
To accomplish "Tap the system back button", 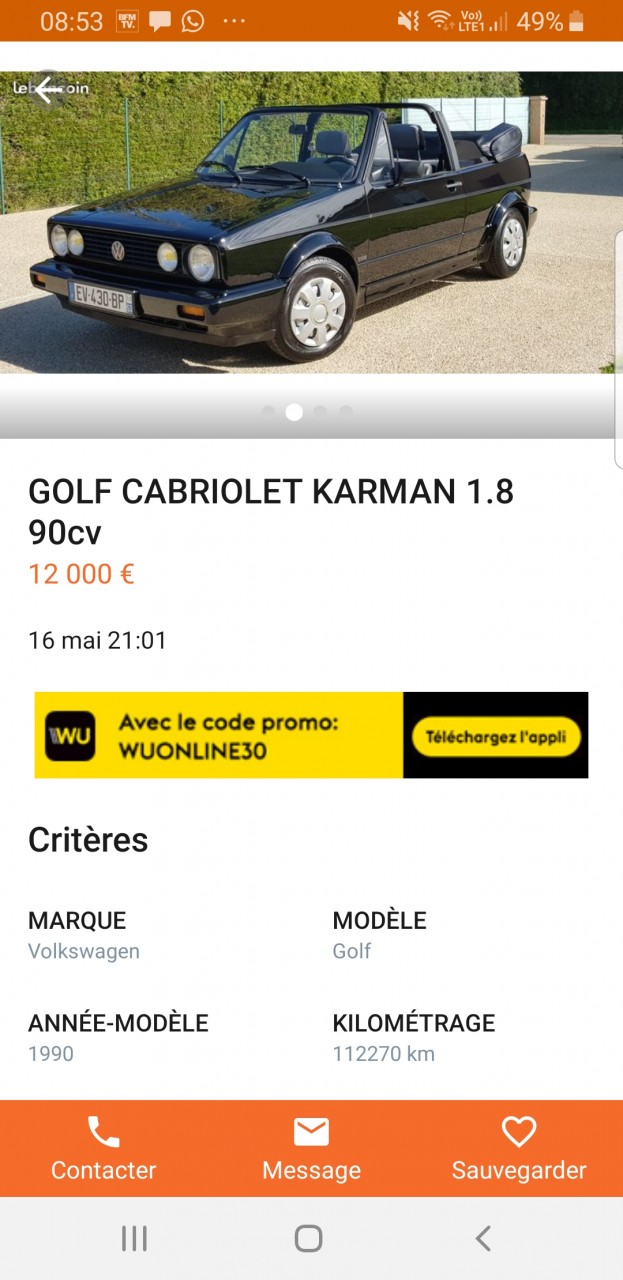I will point(483,1239).
